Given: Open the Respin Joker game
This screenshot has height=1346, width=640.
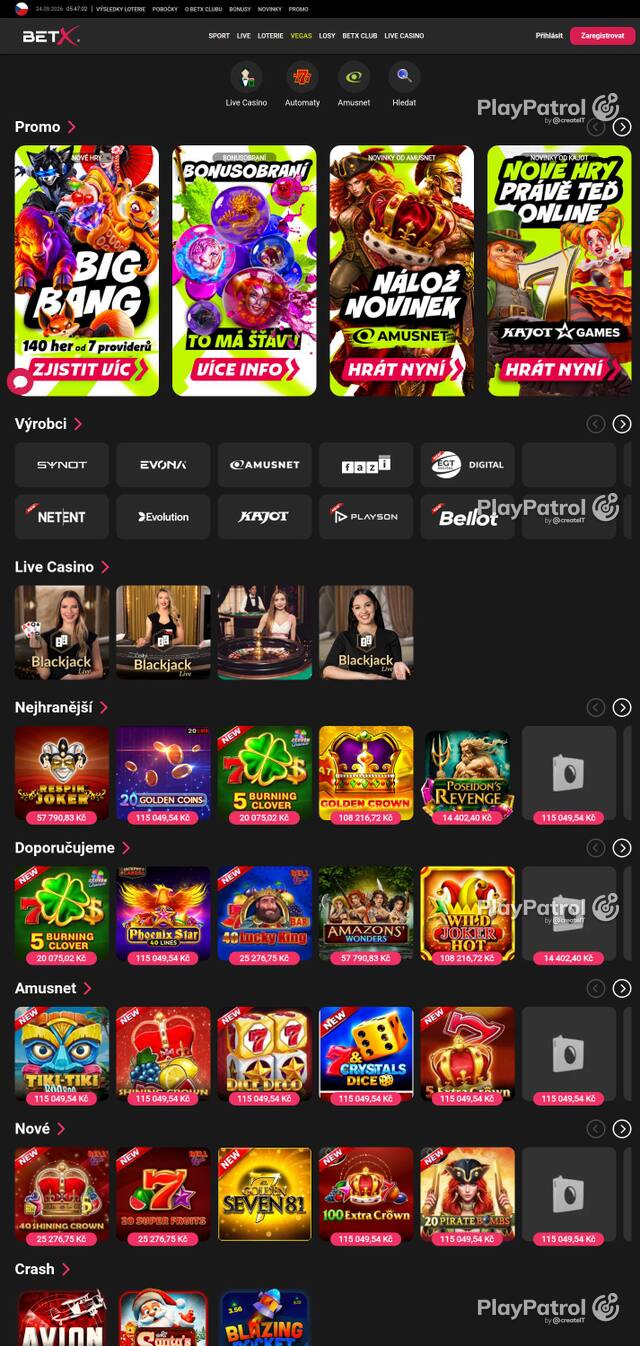Looking at the screenshot, I should coord(62,773).
